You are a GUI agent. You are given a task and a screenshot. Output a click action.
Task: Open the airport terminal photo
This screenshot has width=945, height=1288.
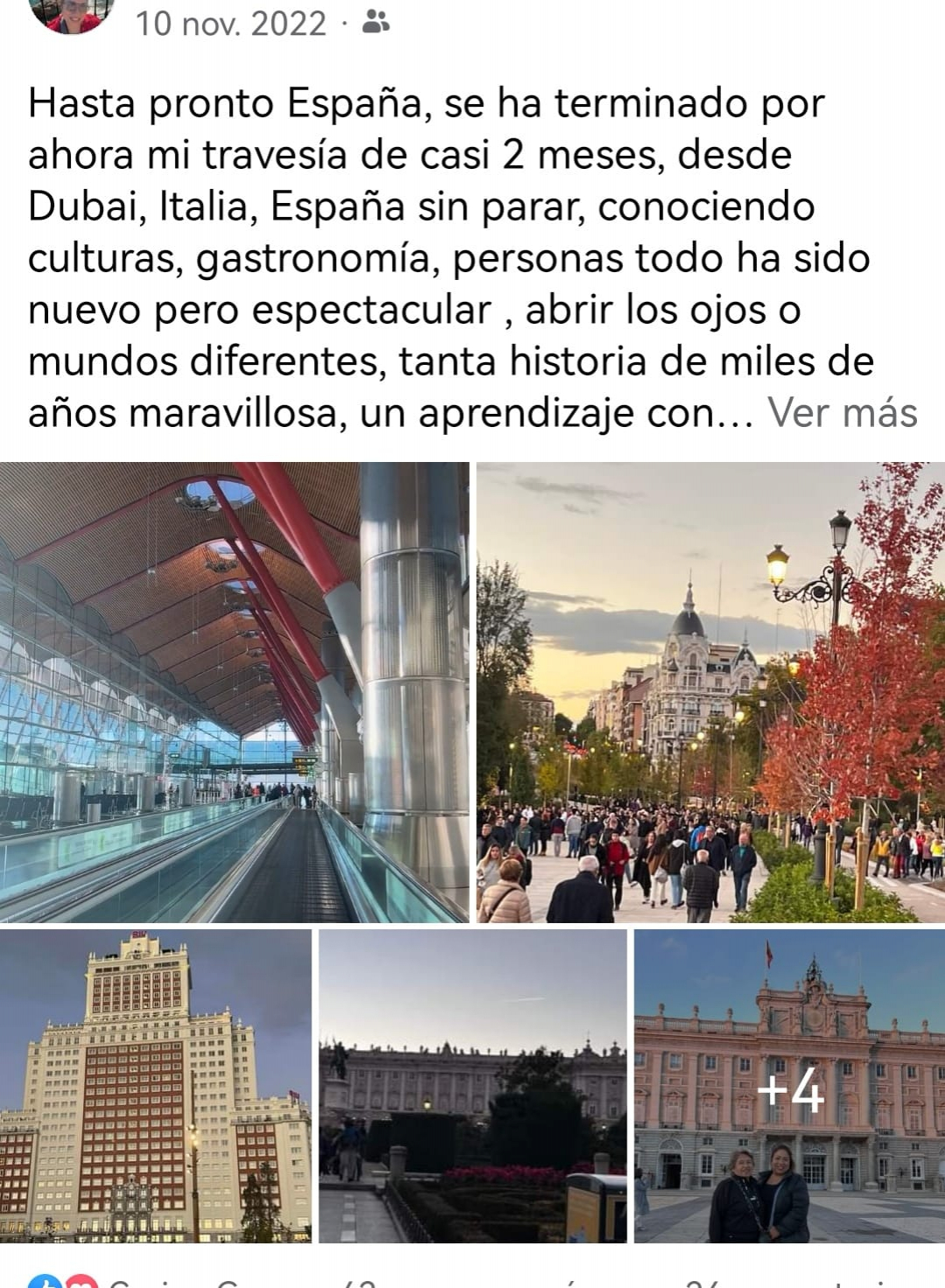[x=234, y=691]
